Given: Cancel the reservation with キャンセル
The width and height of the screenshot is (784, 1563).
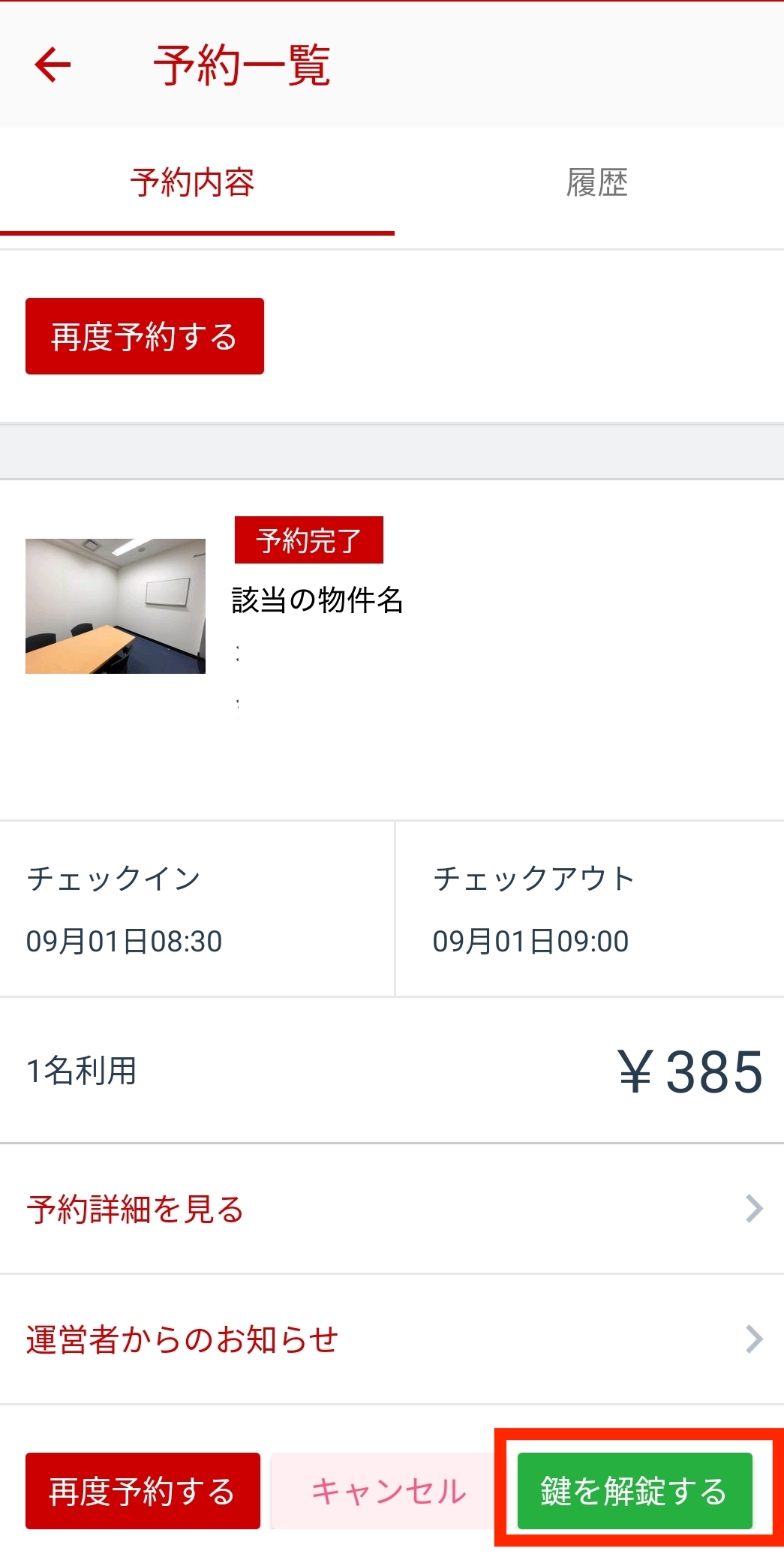Looking at the screenshot, I should [388, 1490].
